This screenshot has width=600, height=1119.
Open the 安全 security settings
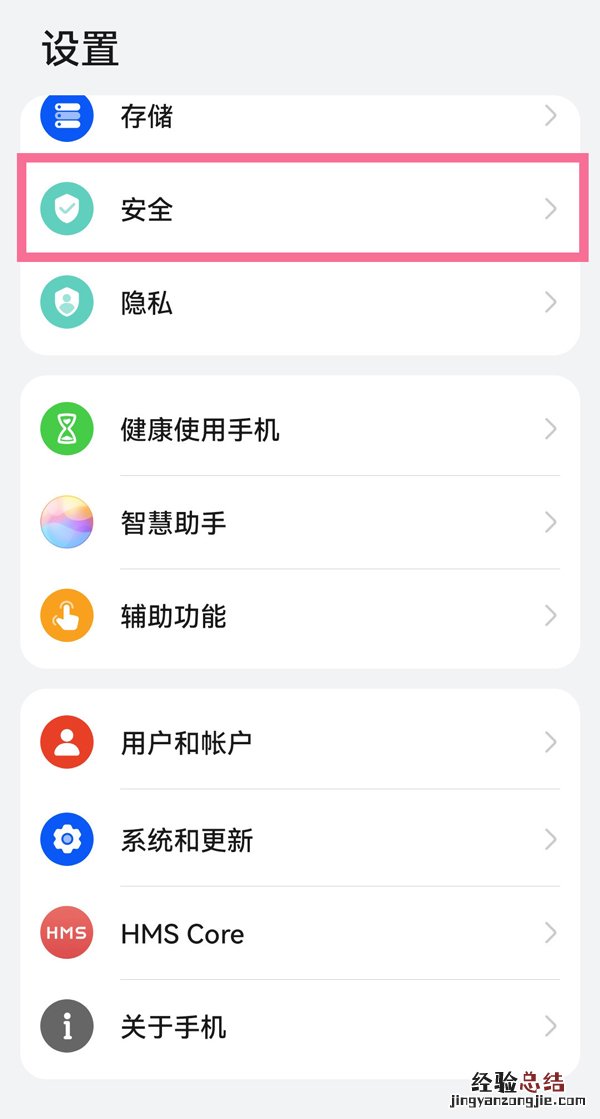(x=300, y=209)
